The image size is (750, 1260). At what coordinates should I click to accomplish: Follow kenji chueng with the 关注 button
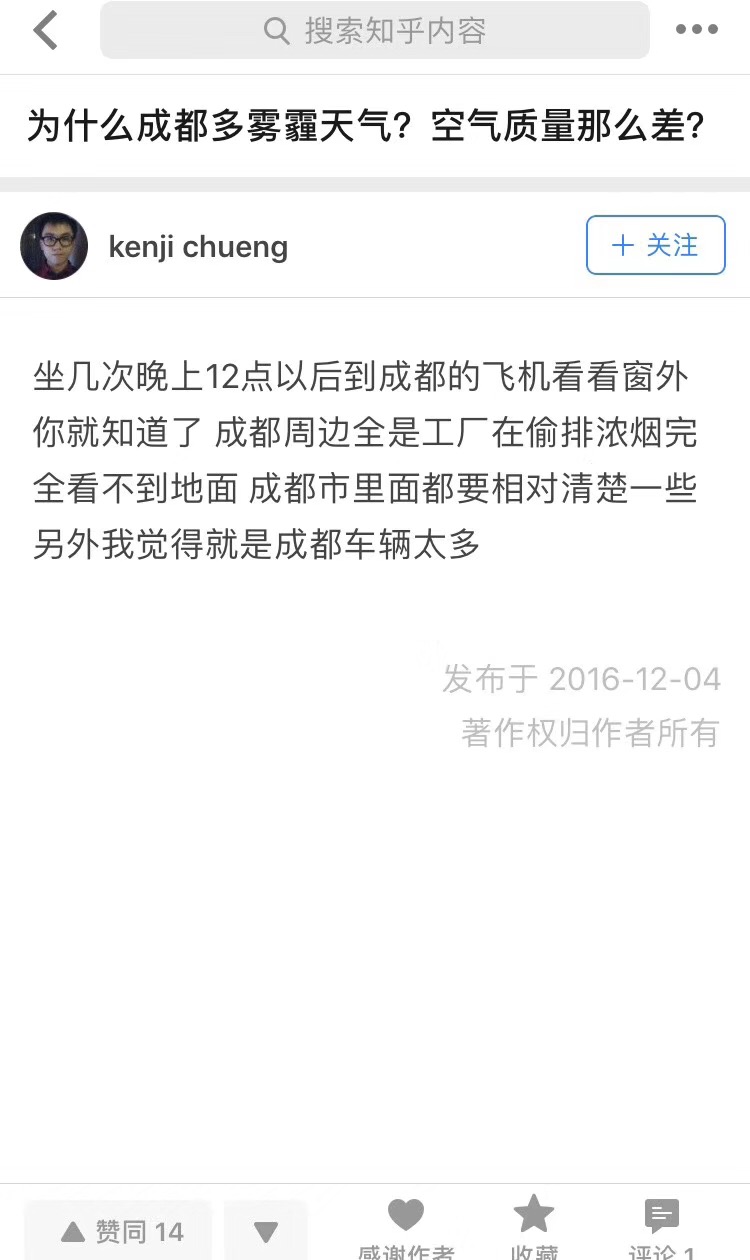pos(655,245)
